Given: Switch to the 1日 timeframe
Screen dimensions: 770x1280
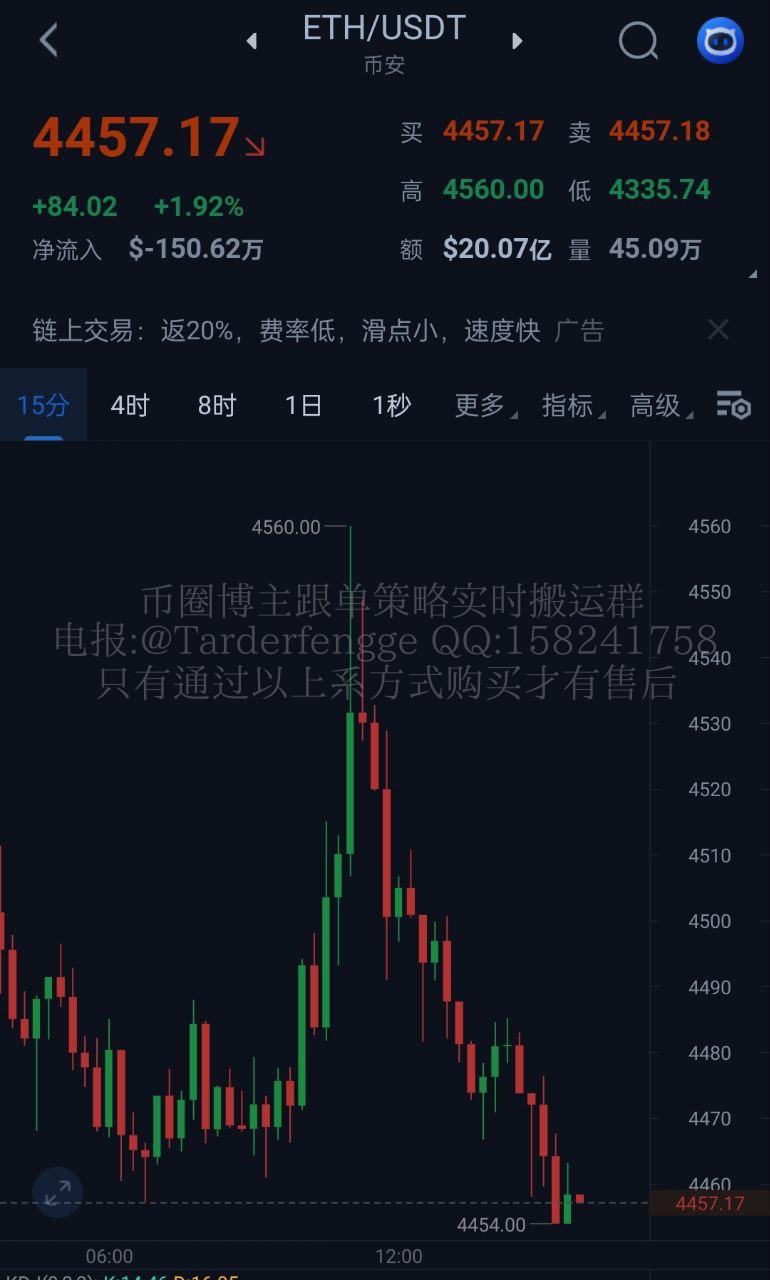Looking at the screenshot, I should [x=303, y=405].
